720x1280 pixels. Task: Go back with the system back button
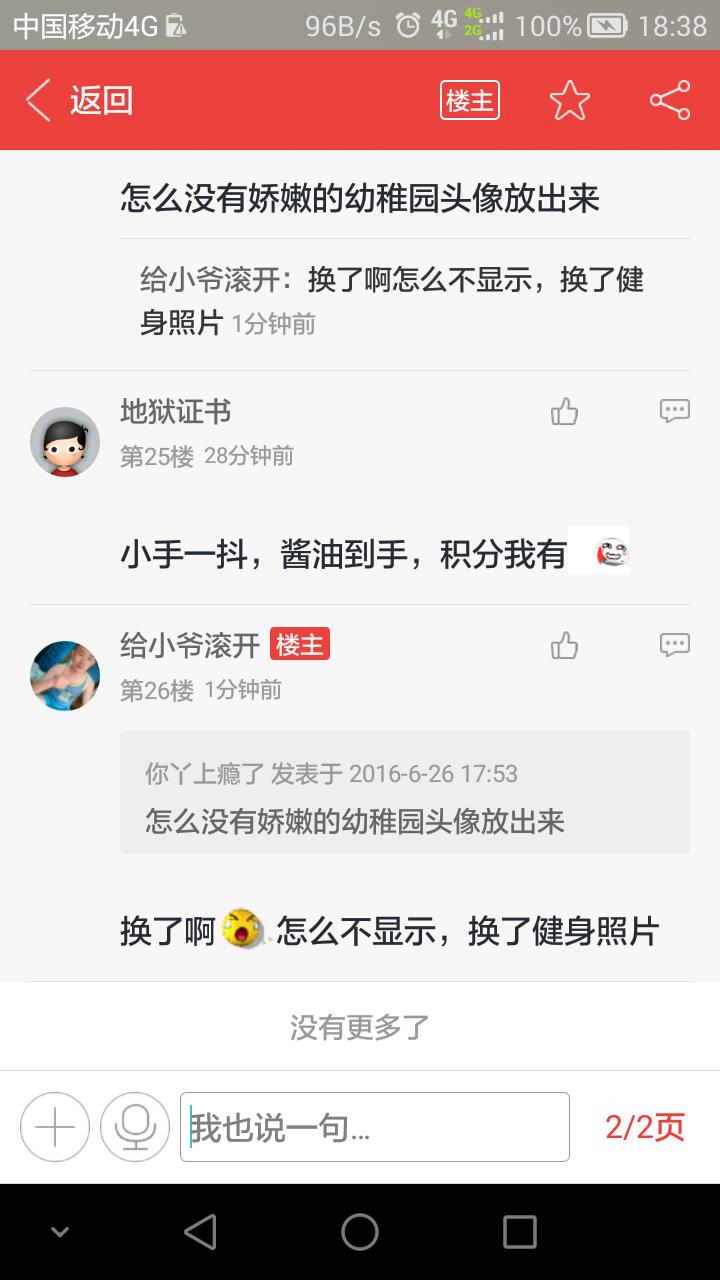tap(200, 1232)
